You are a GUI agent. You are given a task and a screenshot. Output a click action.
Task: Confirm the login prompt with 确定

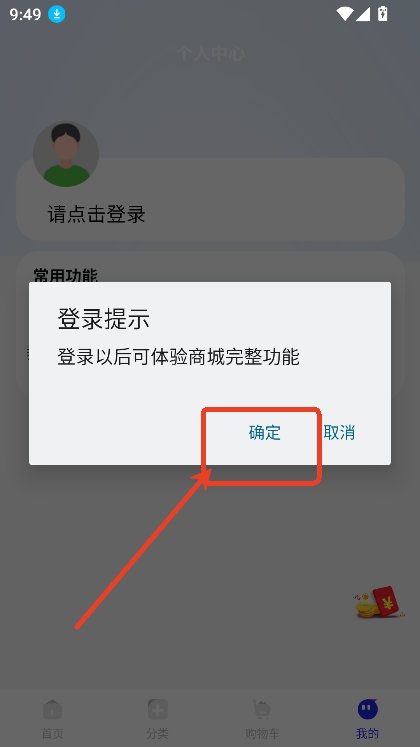point(265,433)
